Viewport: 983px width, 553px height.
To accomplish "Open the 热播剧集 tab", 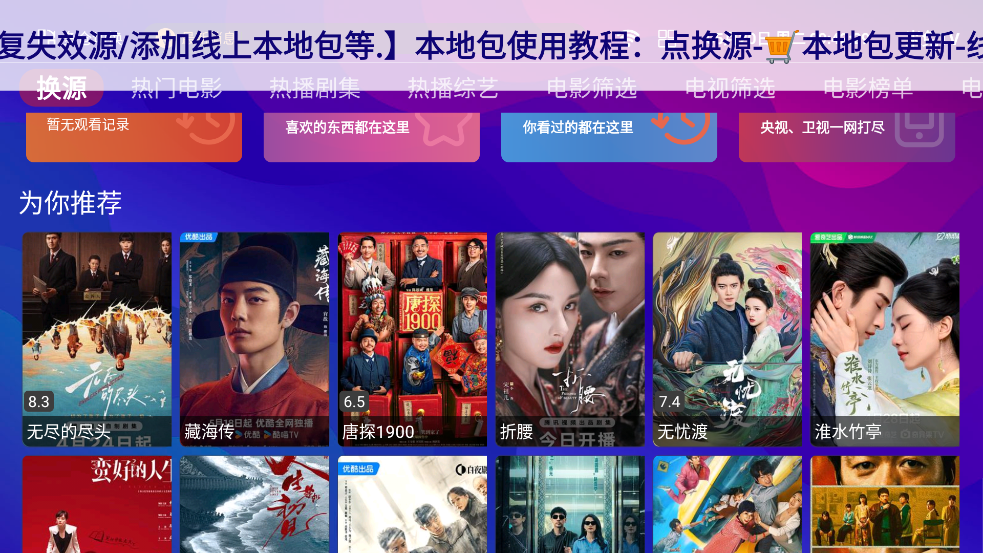I will point(315,89).
